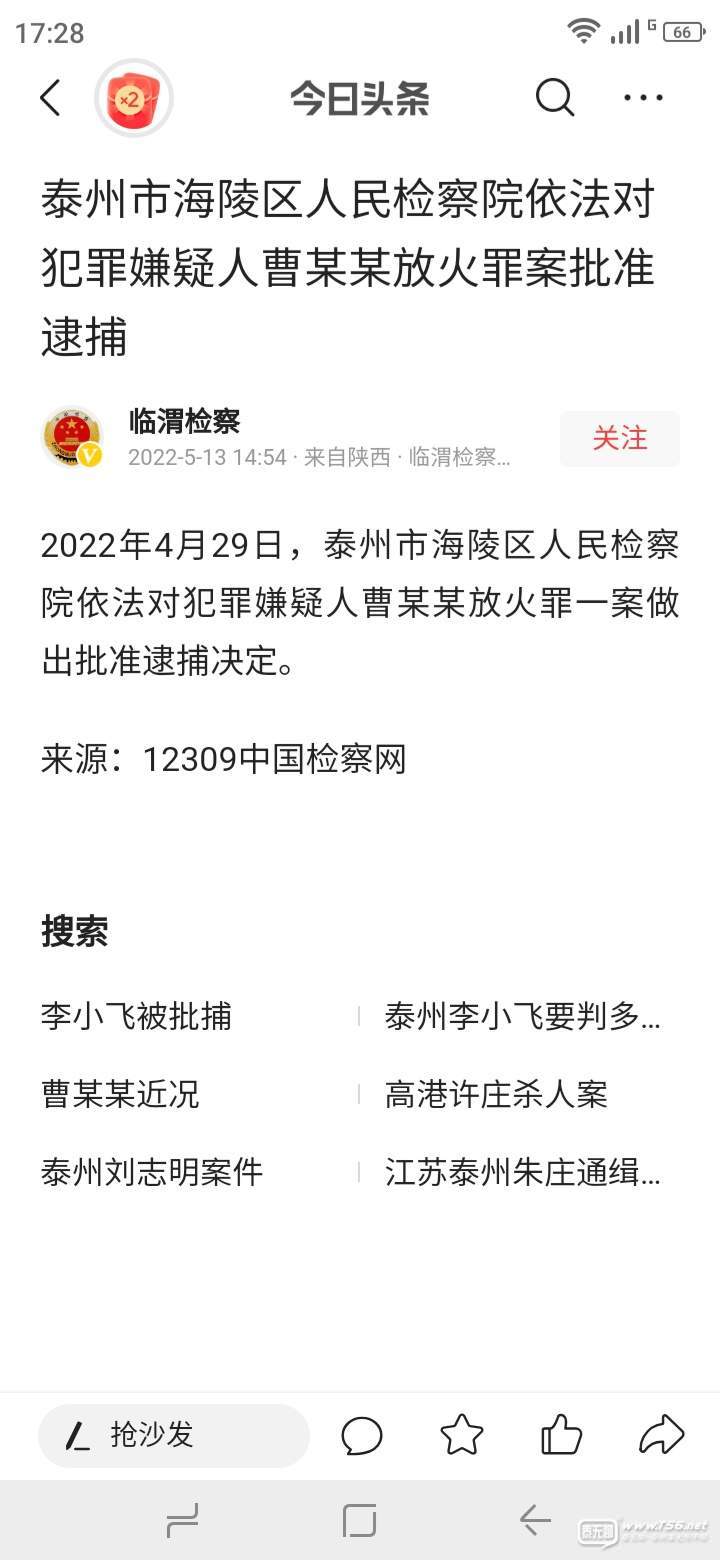Open the 临渭检察 author profile
Screen dimensions: 720x1560
coord(185,421)
